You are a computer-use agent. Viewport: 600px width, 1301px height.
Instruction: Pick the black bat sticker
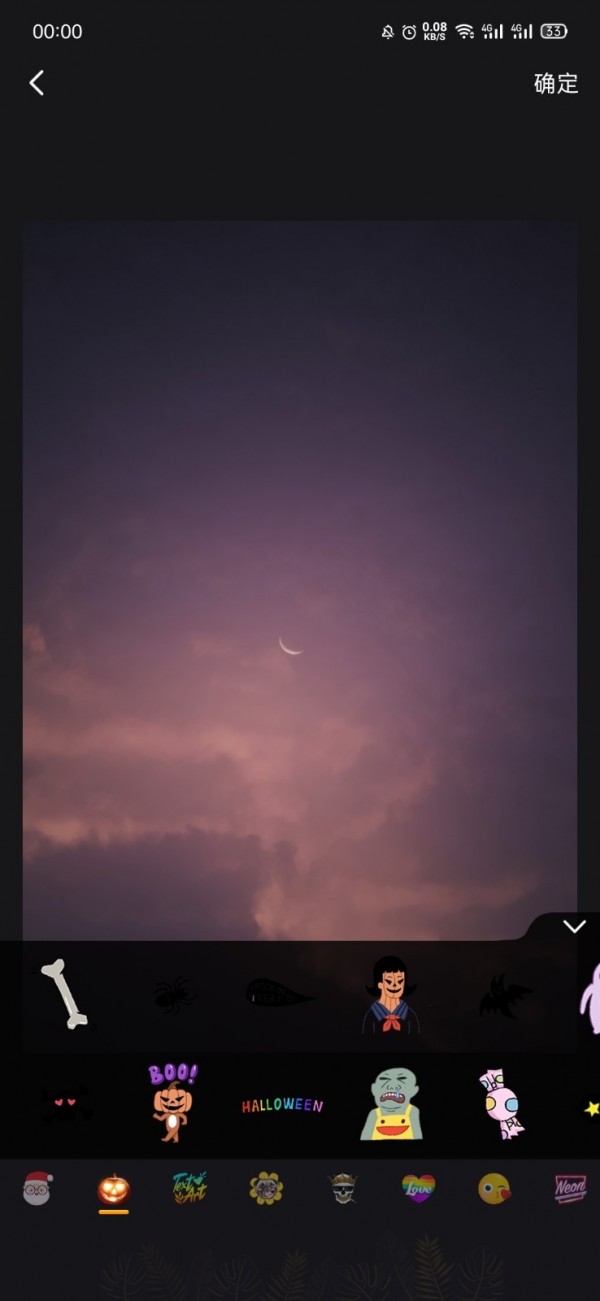(x=504, y=997)
